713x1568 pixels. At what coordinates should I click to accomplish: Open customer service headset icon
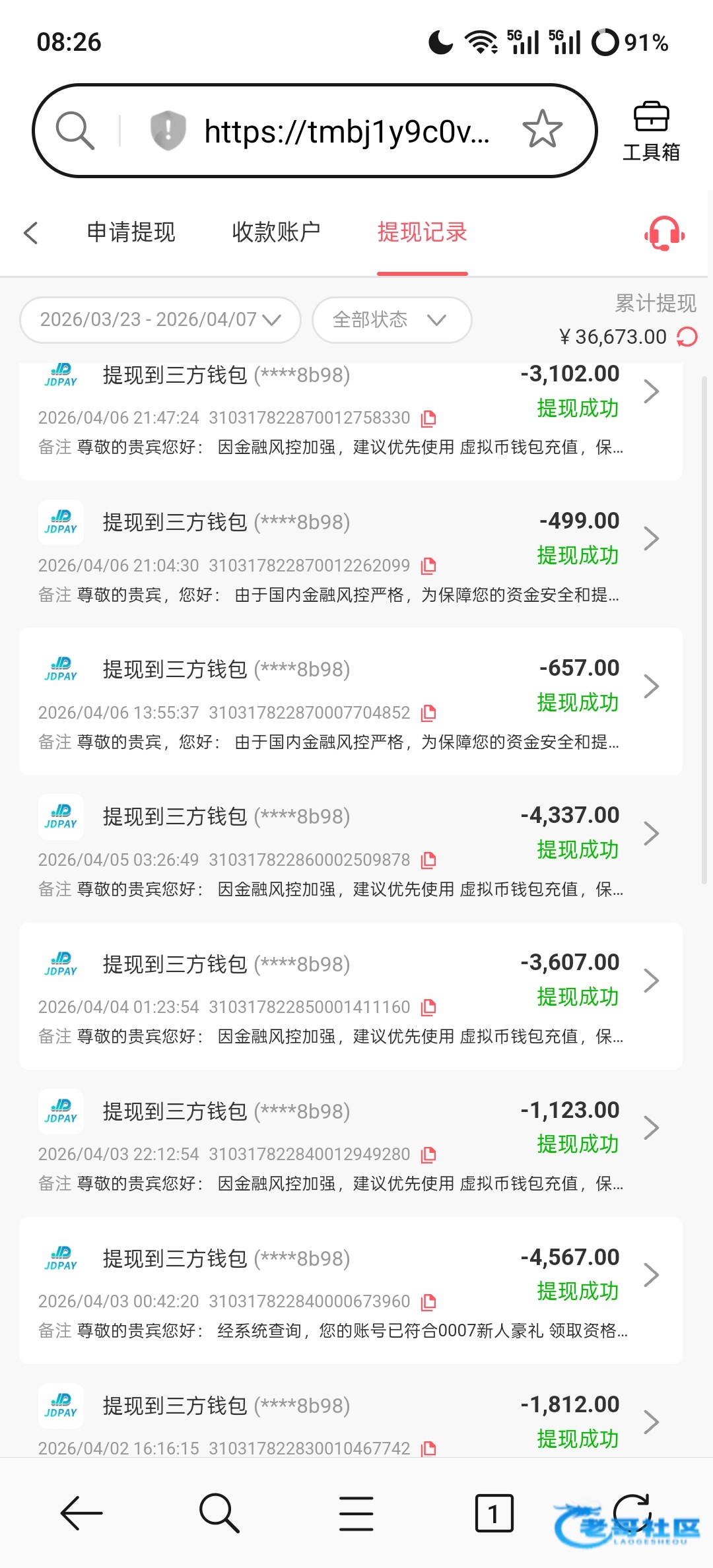click(x=664, y=233)
